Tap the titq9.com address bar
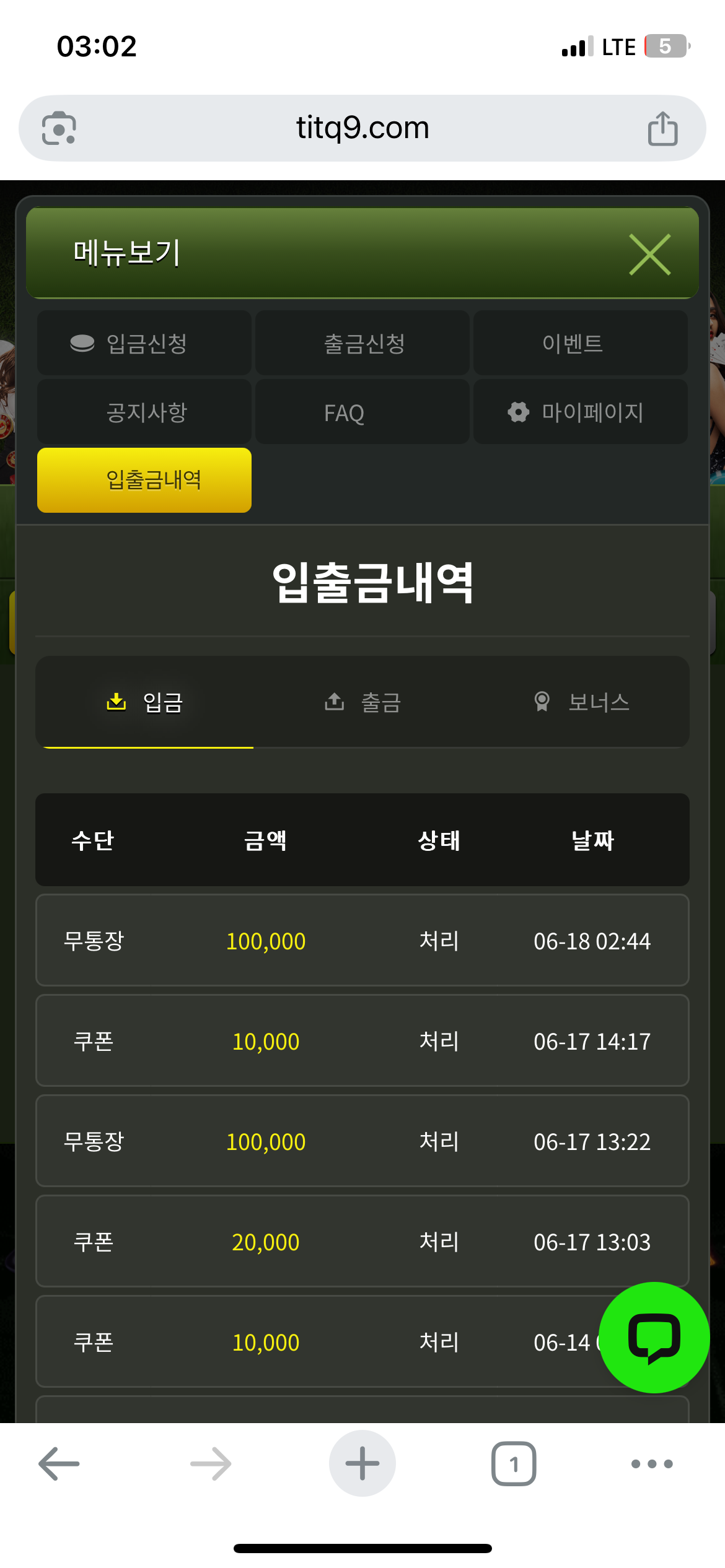725x1568 pixels. pyautogui.click(x=362, y=128)
